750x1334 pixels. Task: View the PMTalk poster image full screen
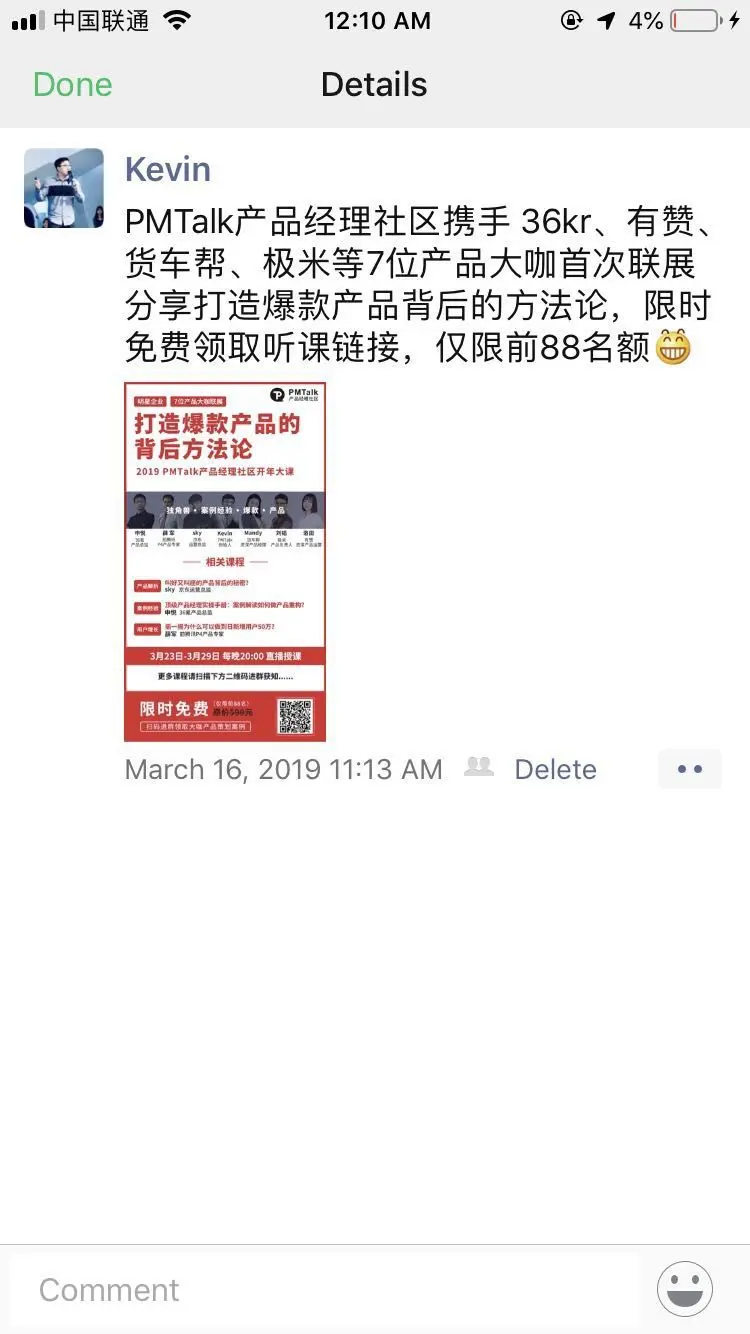click(225, 561)
